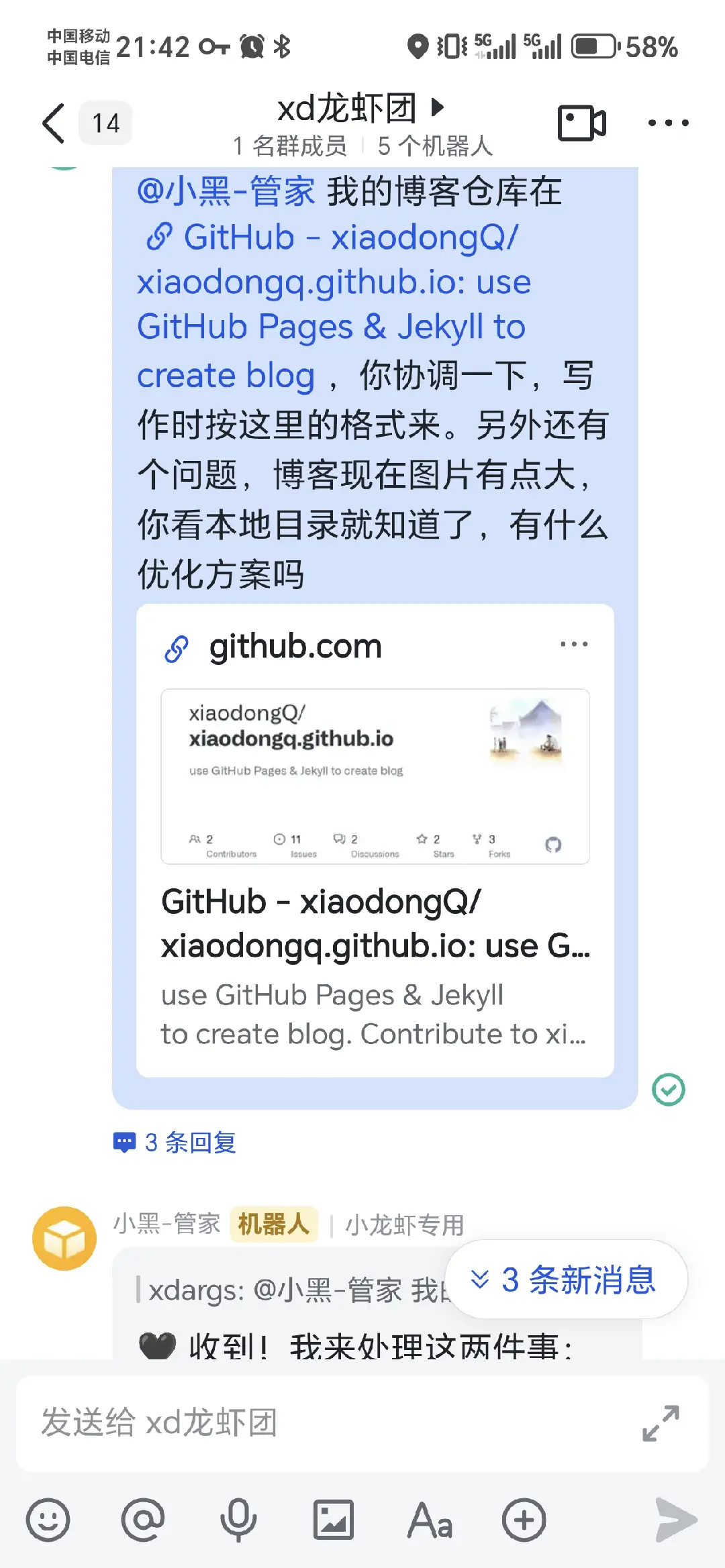Open the group chat overflow menu
Screen dimensions: 725x1568
point(667,123)
